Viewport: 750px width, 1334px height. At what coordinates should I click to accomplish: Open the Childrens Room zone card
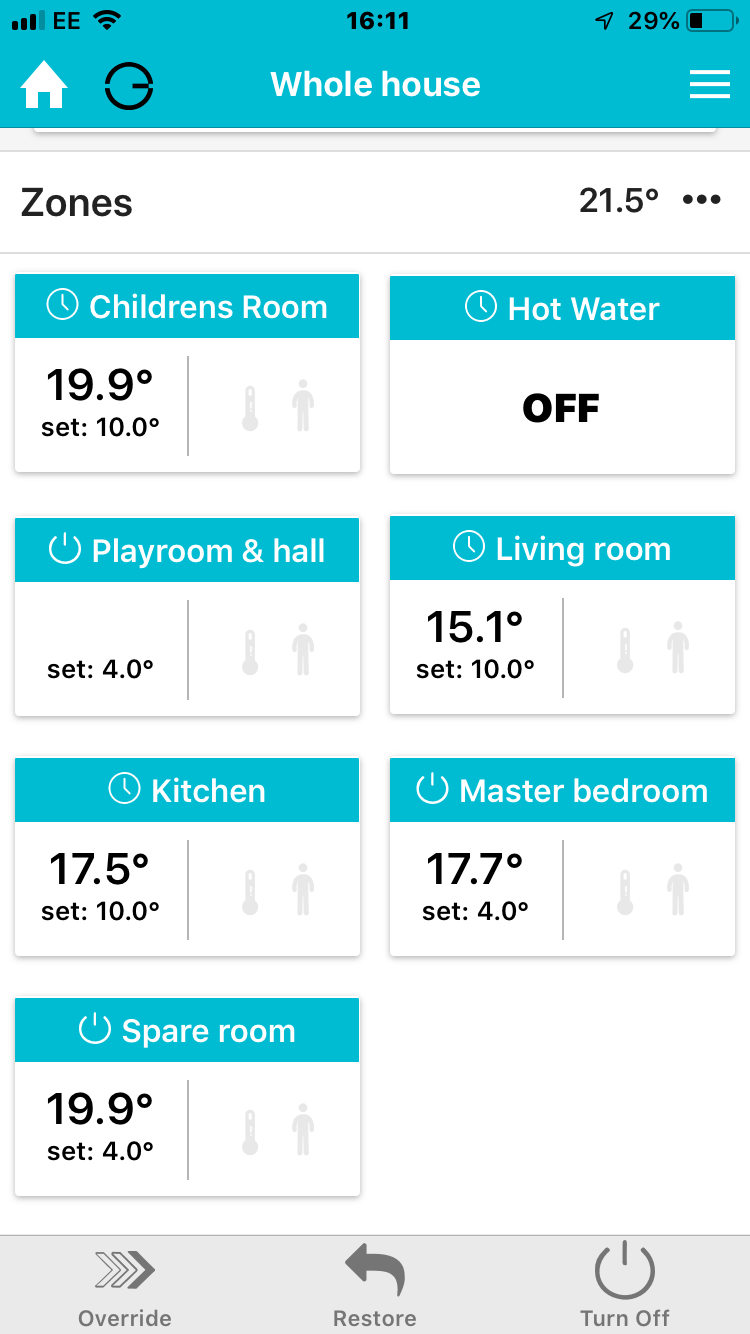point(187,372)
